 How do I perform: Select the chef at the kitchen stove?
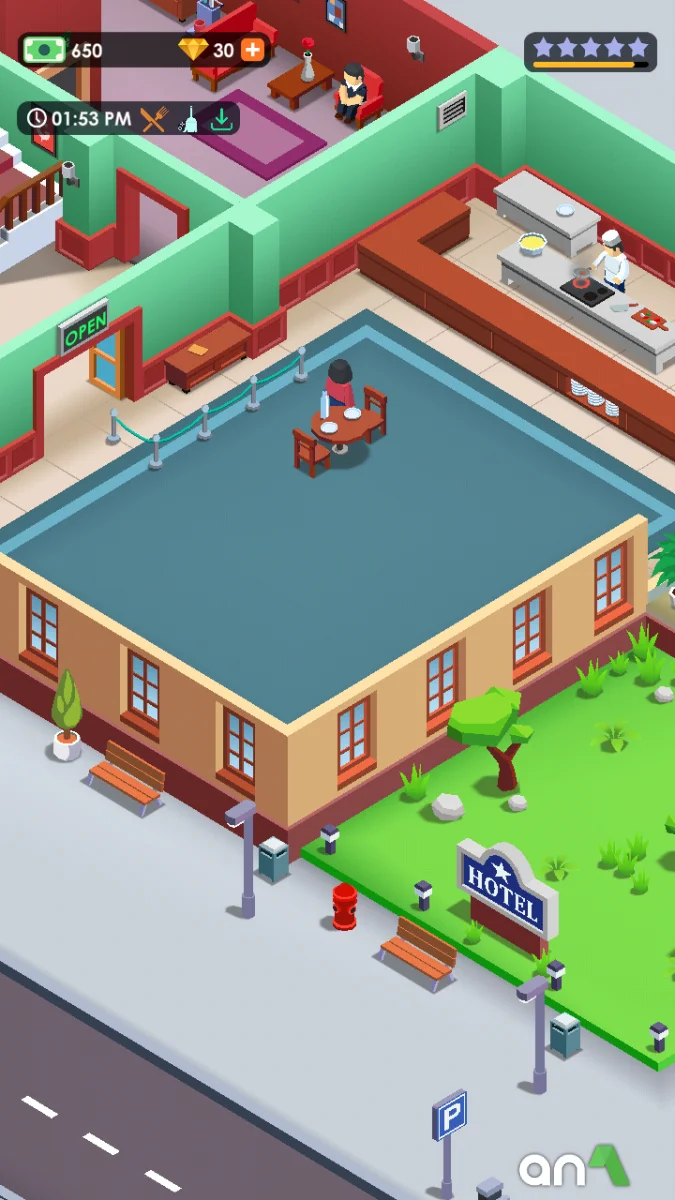(x=611, y=260)
